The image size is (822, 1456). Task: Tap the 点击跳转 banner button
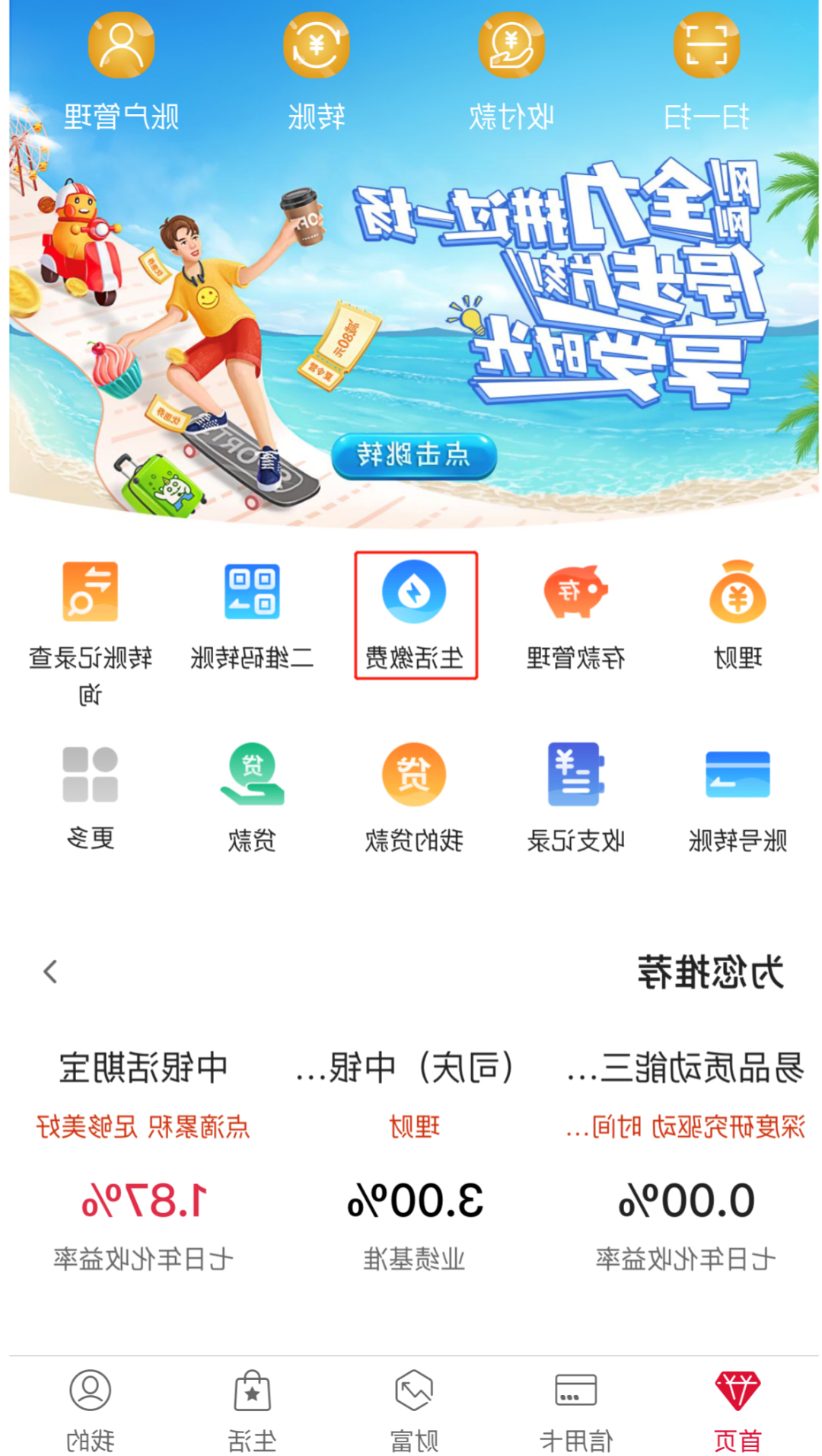(414, 455)
